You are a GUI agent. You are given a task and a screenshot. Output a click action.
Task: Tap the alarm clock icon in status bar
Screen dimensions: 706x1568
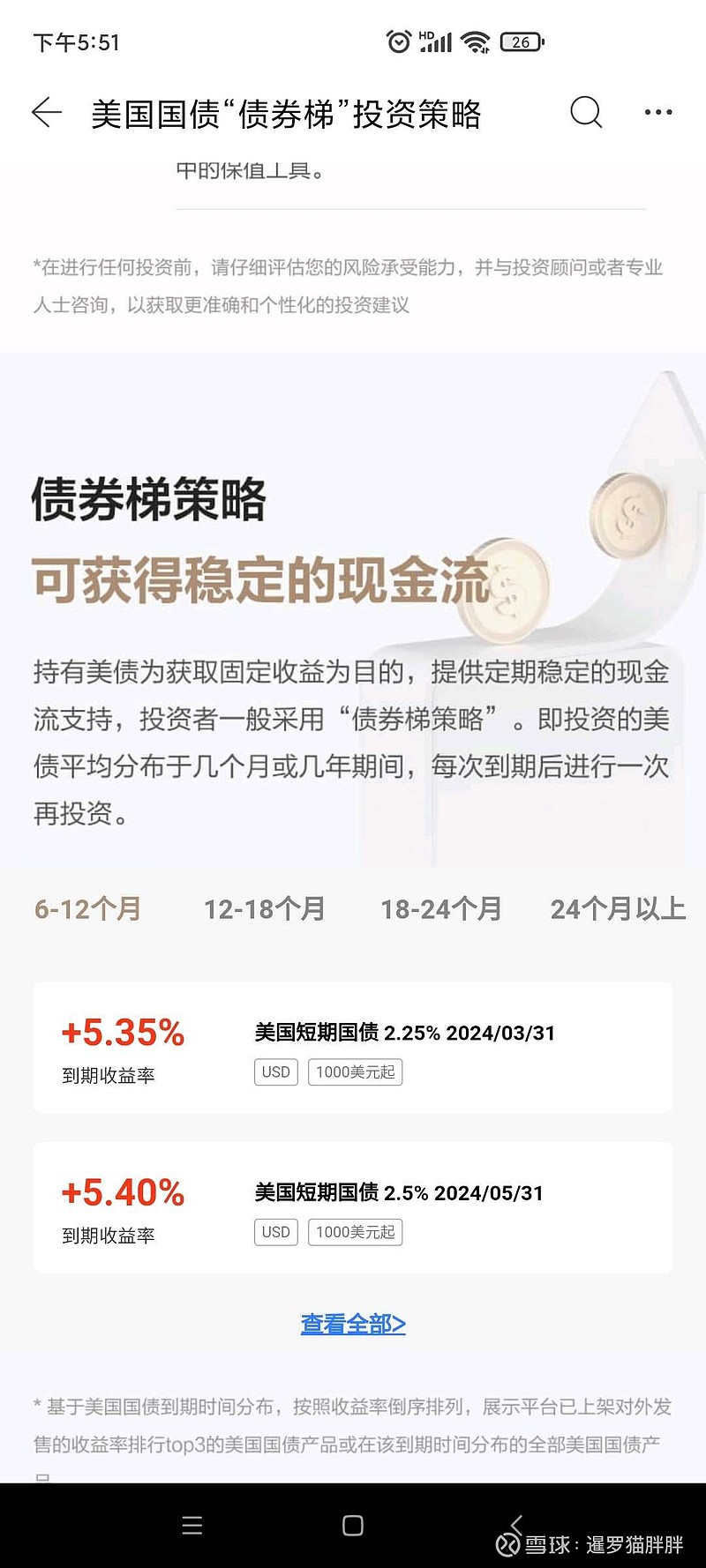click(400, 41)
